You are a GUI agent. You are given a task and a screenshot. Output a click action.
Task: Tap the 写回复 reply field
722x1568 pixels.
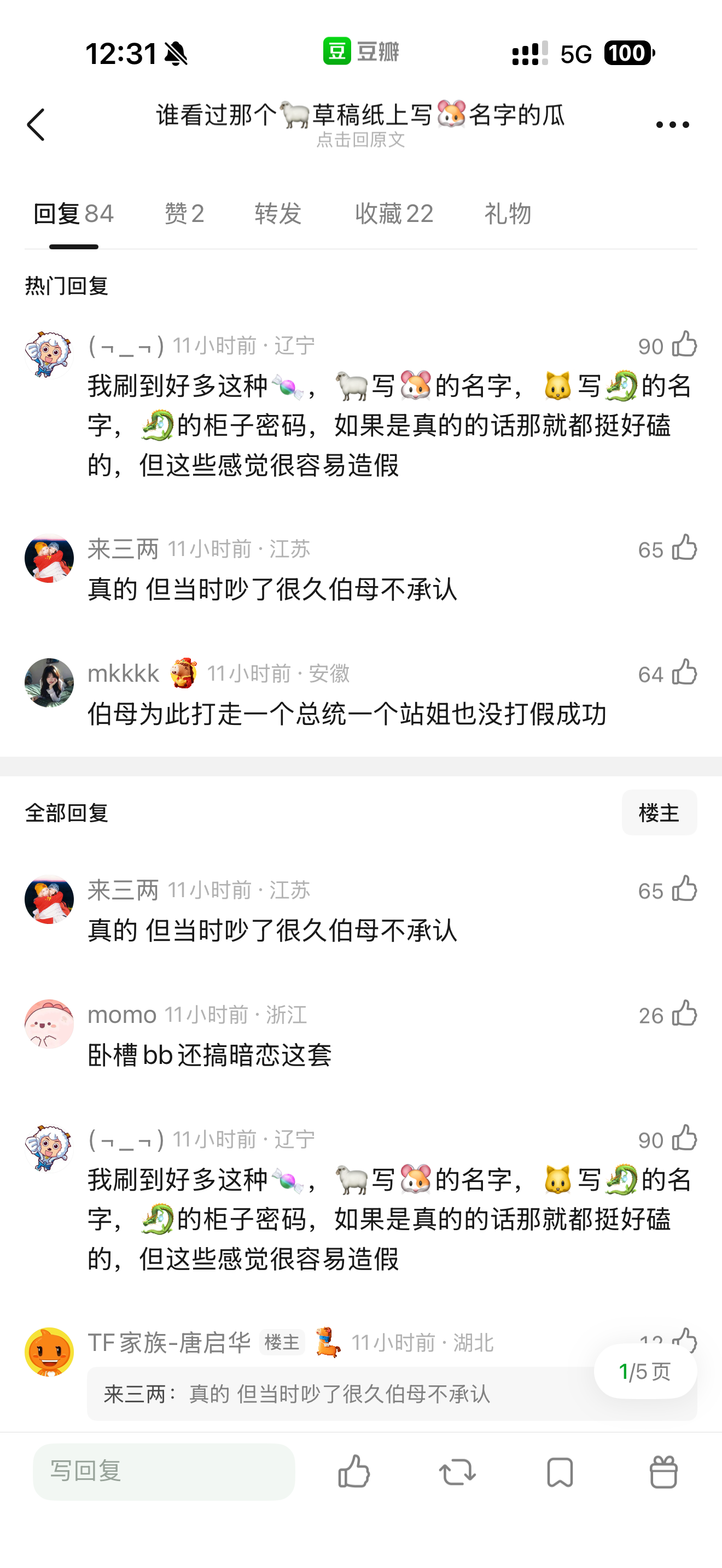163,1471
